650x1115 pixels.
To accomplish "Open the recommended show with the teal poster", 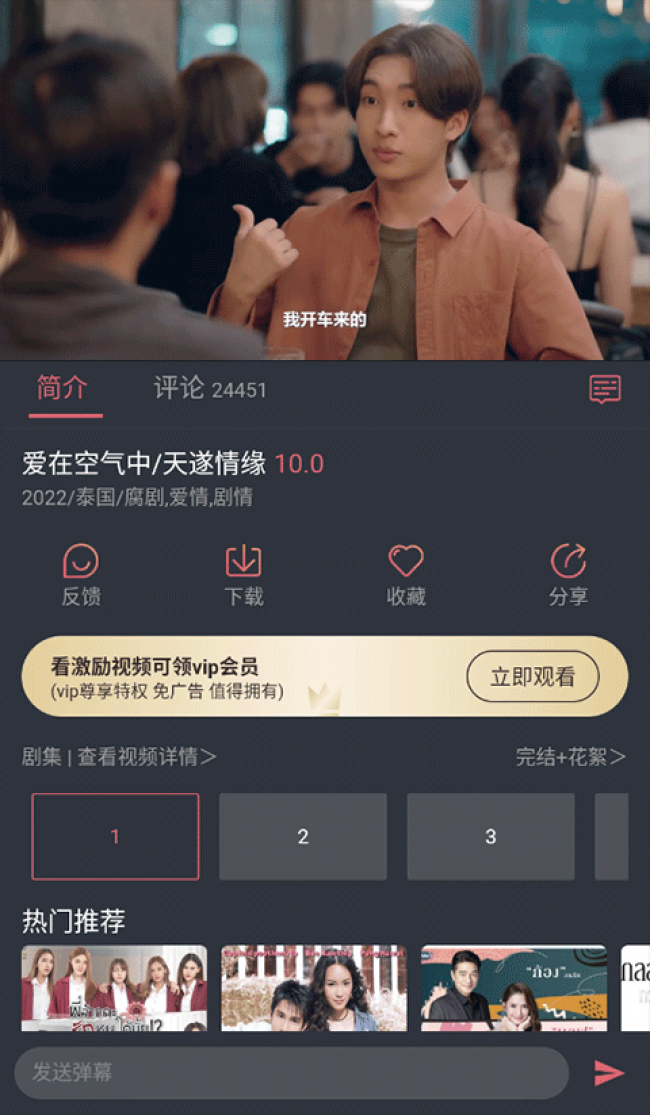I will 513,988.
